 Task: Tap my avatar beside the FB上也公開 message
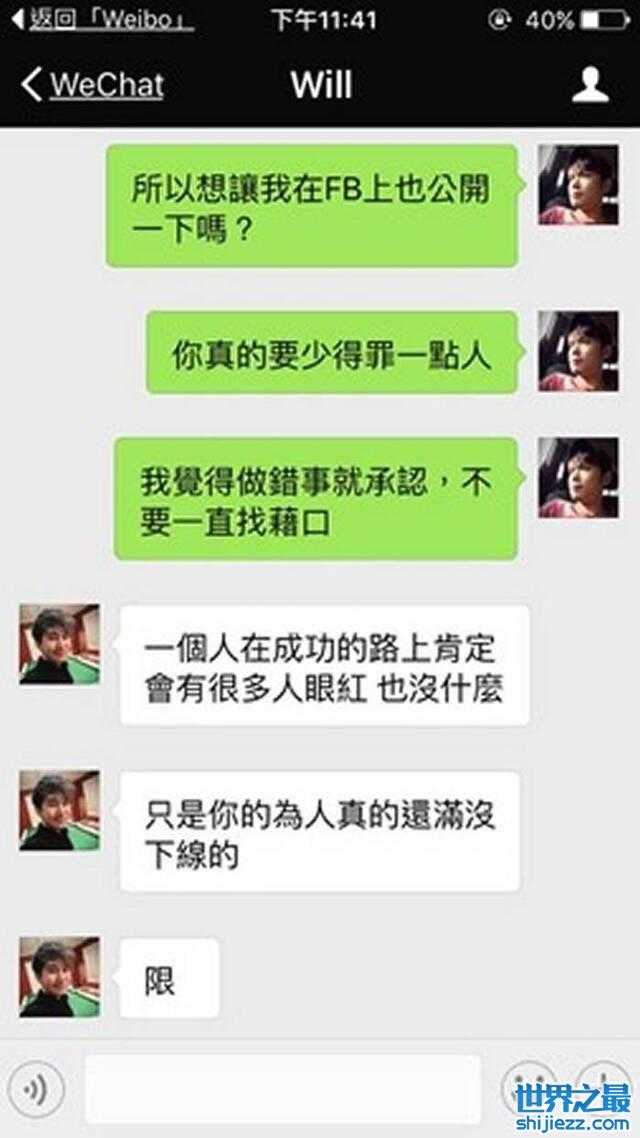point(578,185)
